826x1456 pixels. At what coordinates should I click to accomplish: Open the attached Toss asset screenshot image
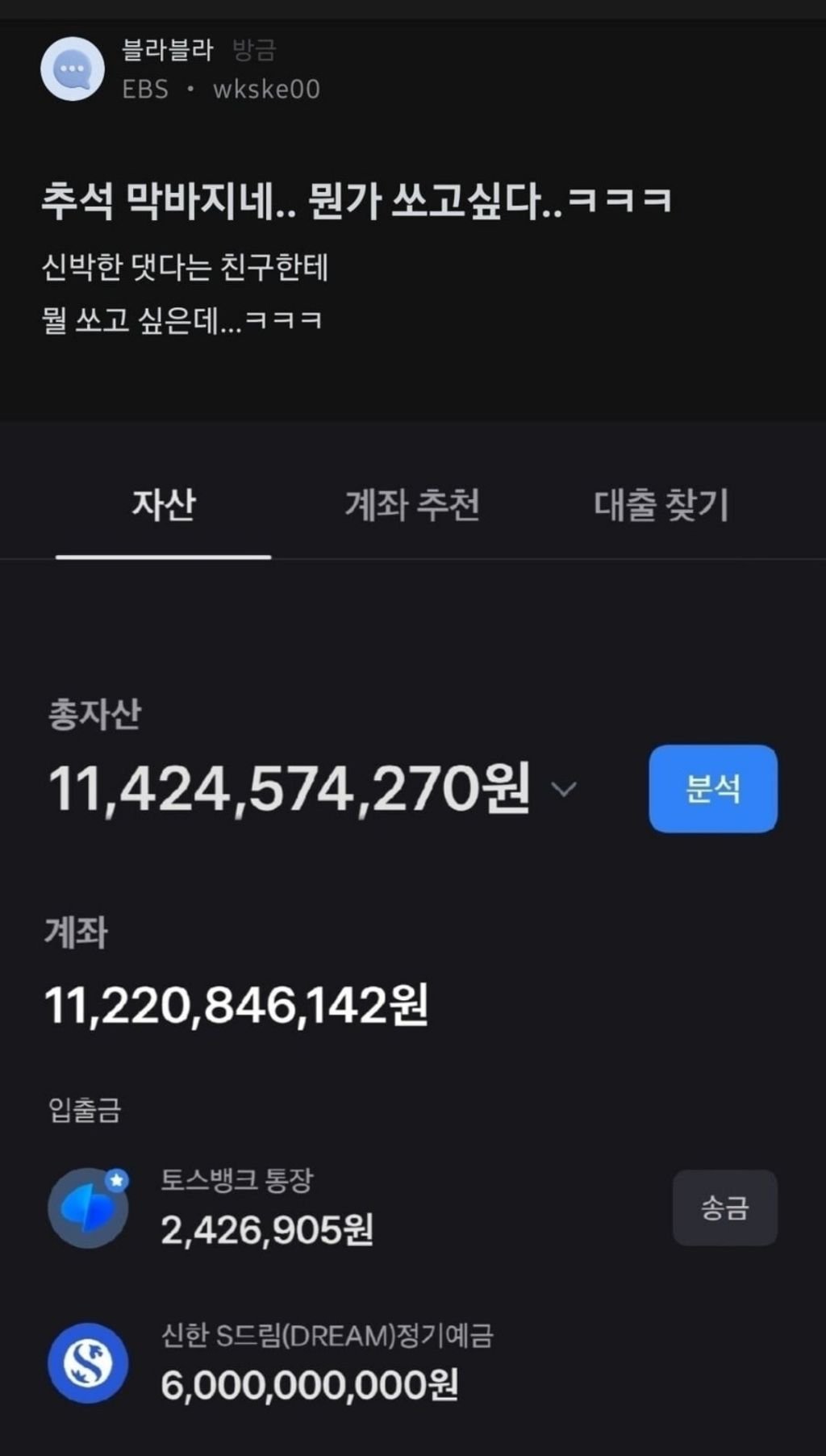click(413, 936)
